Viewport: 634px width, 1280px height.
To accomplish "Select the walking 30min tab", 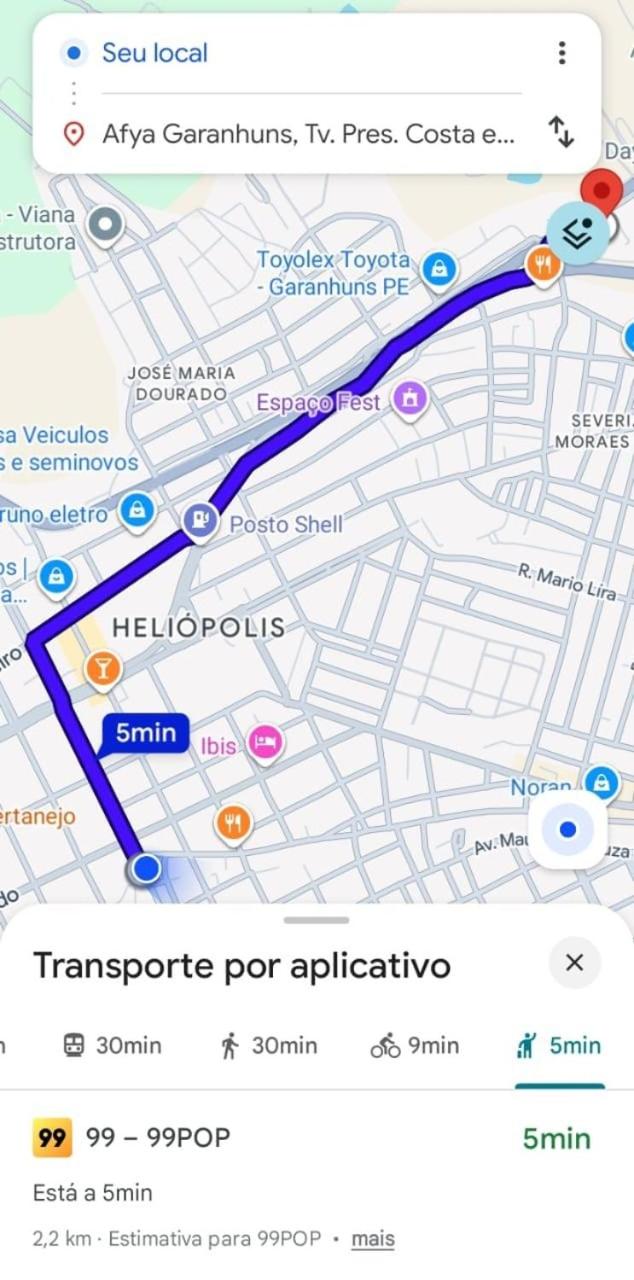I will 269,1046.
